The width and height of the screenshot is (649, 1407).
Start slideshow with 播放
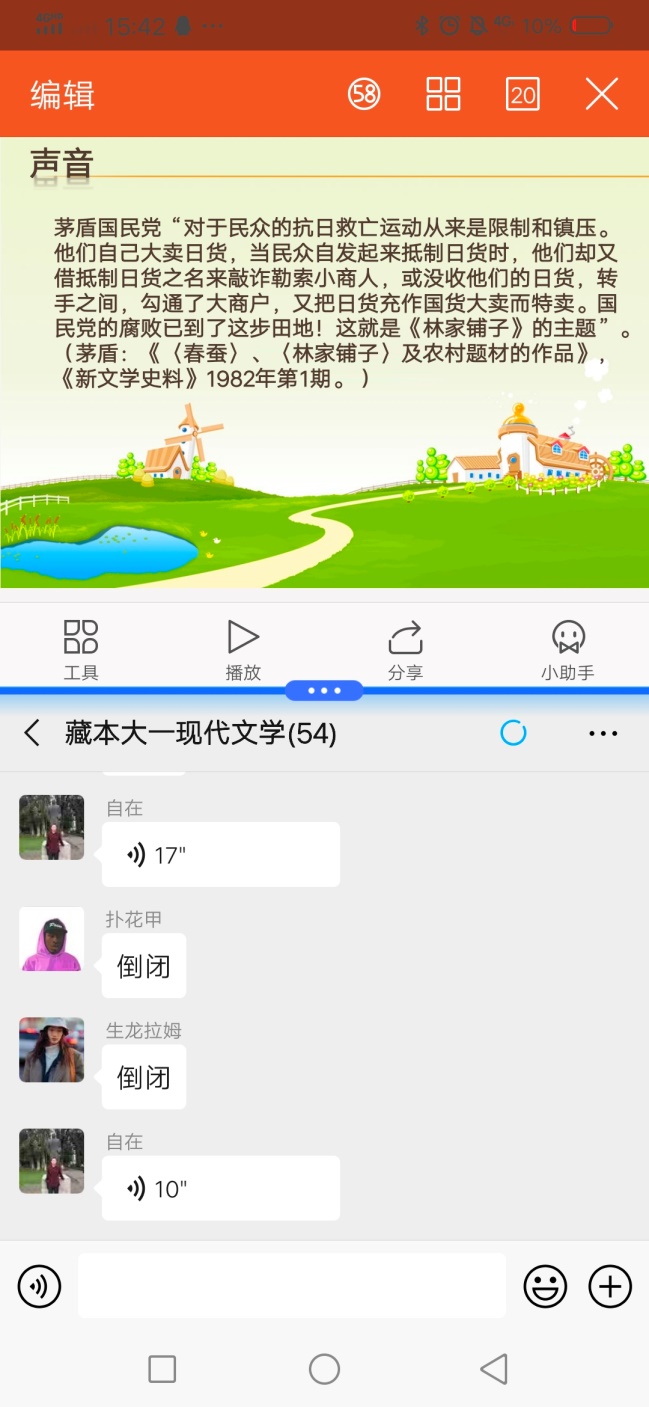tap(243, 649)
